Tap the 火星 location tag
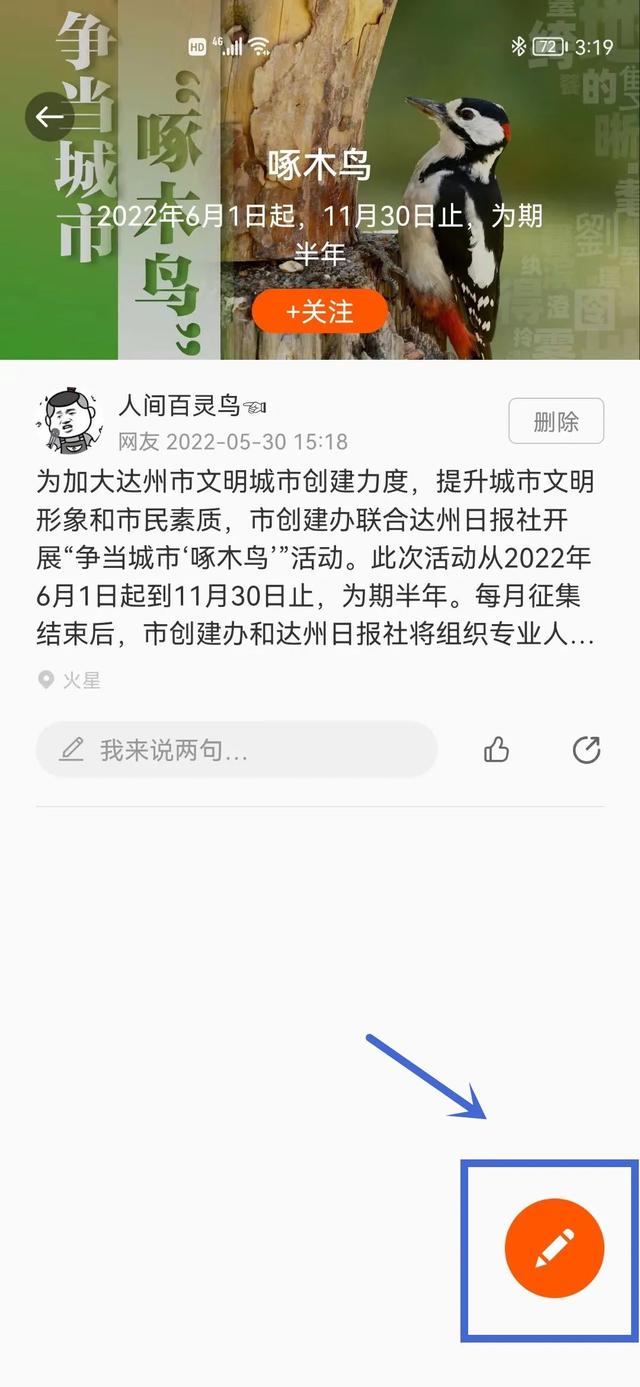 70,681
